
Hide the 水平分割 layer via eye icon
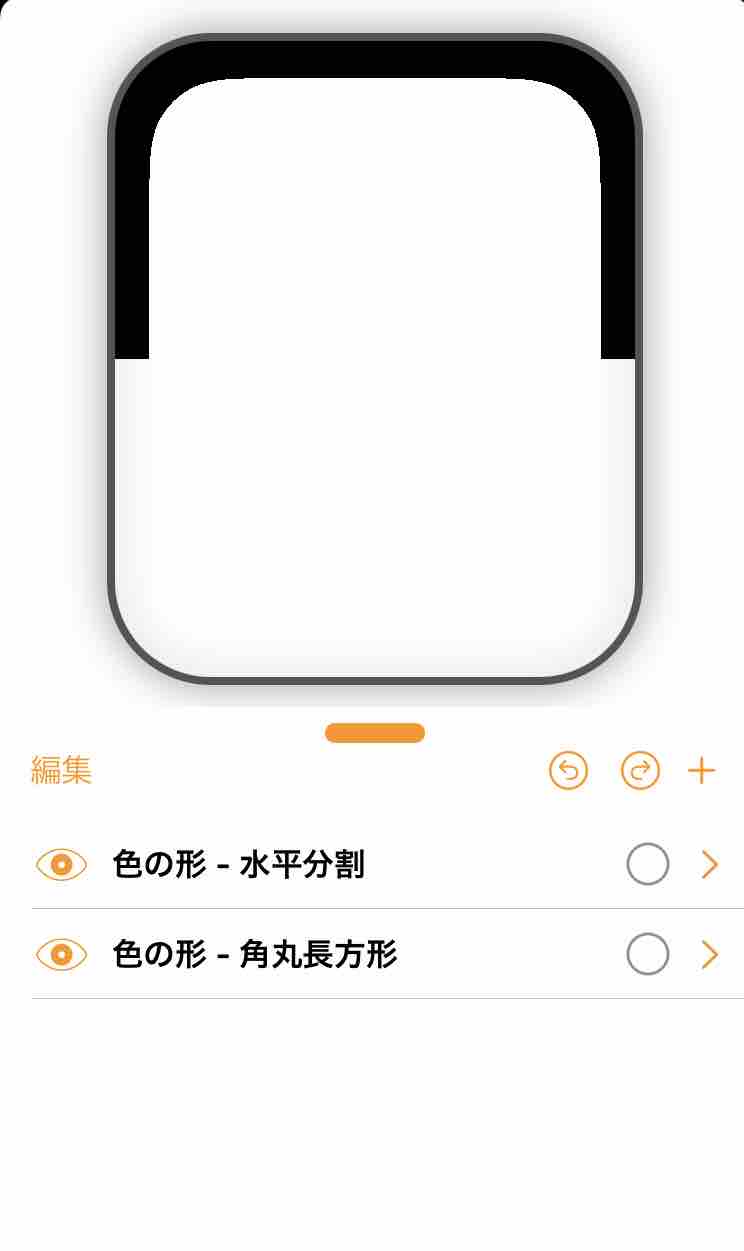[62, 864]
